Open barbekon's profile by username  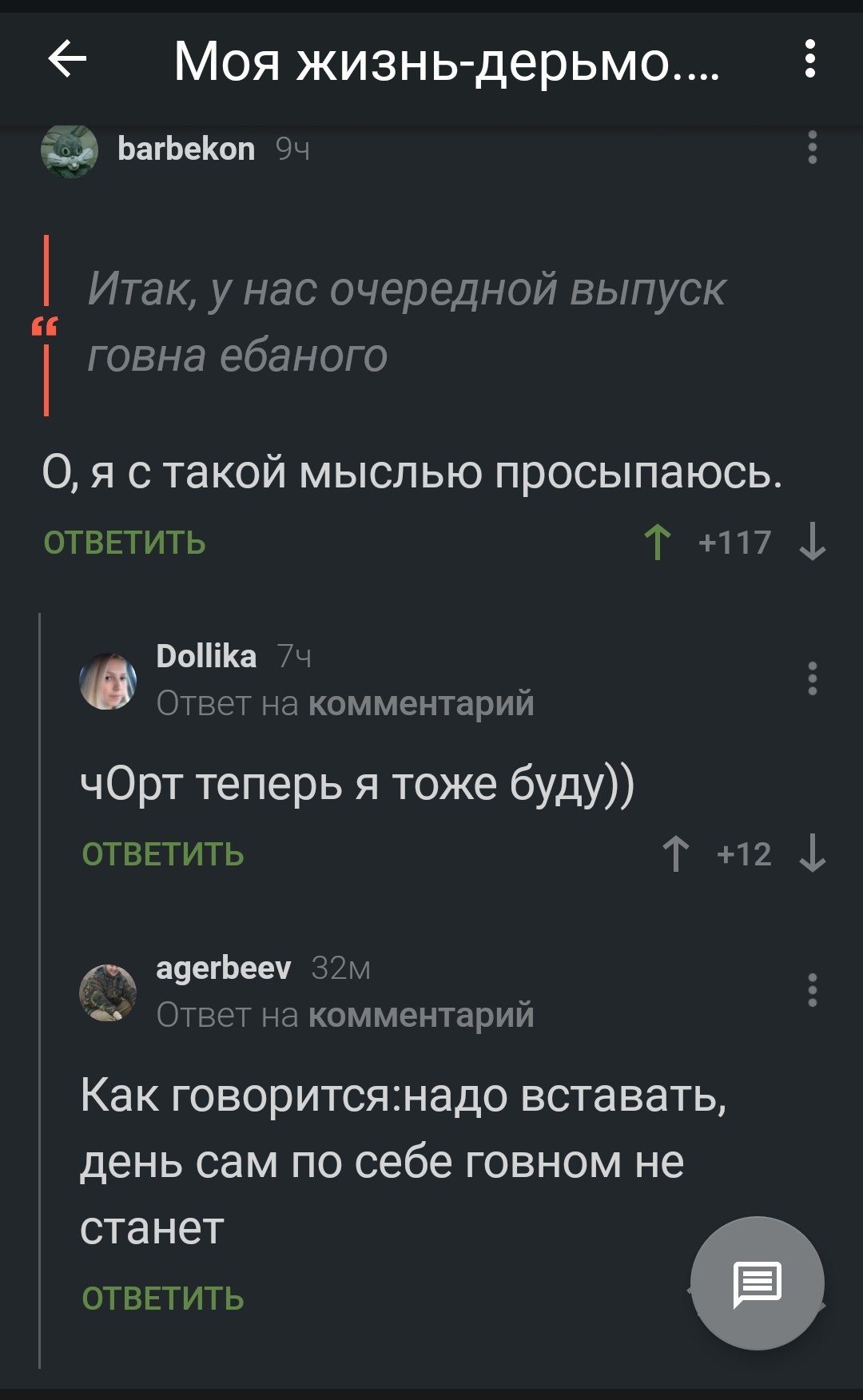pyautogui.click(x=185, y=149)
